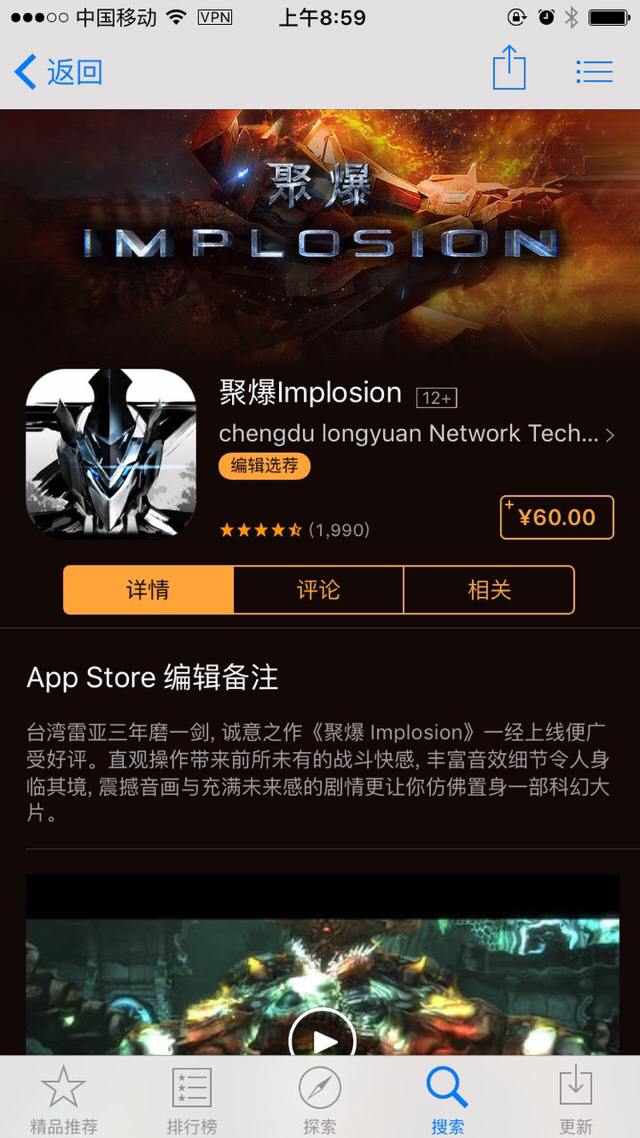
Task: Open the 精品推荐 tab
Action: [64, 1098]
